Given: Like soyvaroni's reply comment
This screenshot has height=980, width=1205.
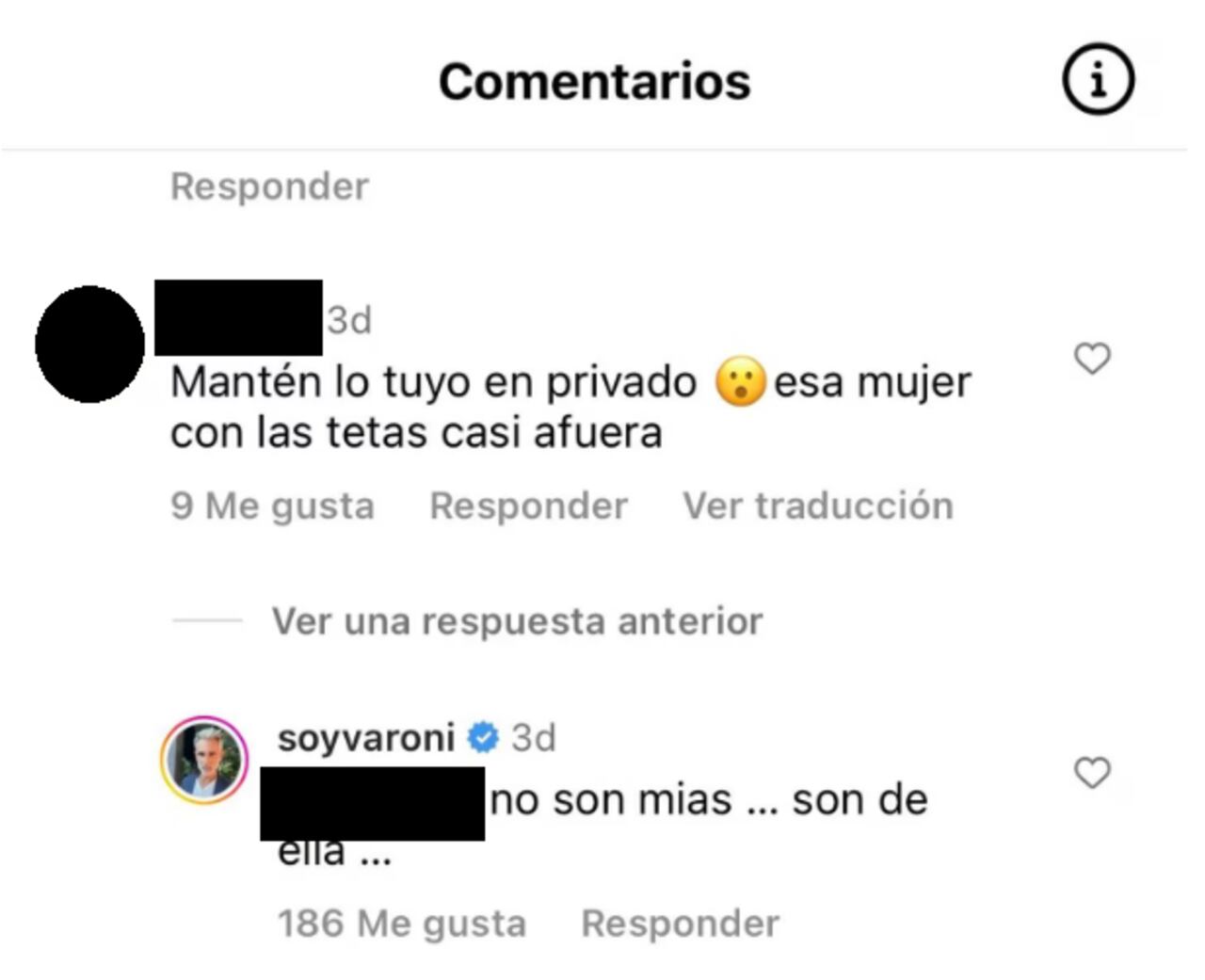Looking at the screenshot, I should [1092, 773].
